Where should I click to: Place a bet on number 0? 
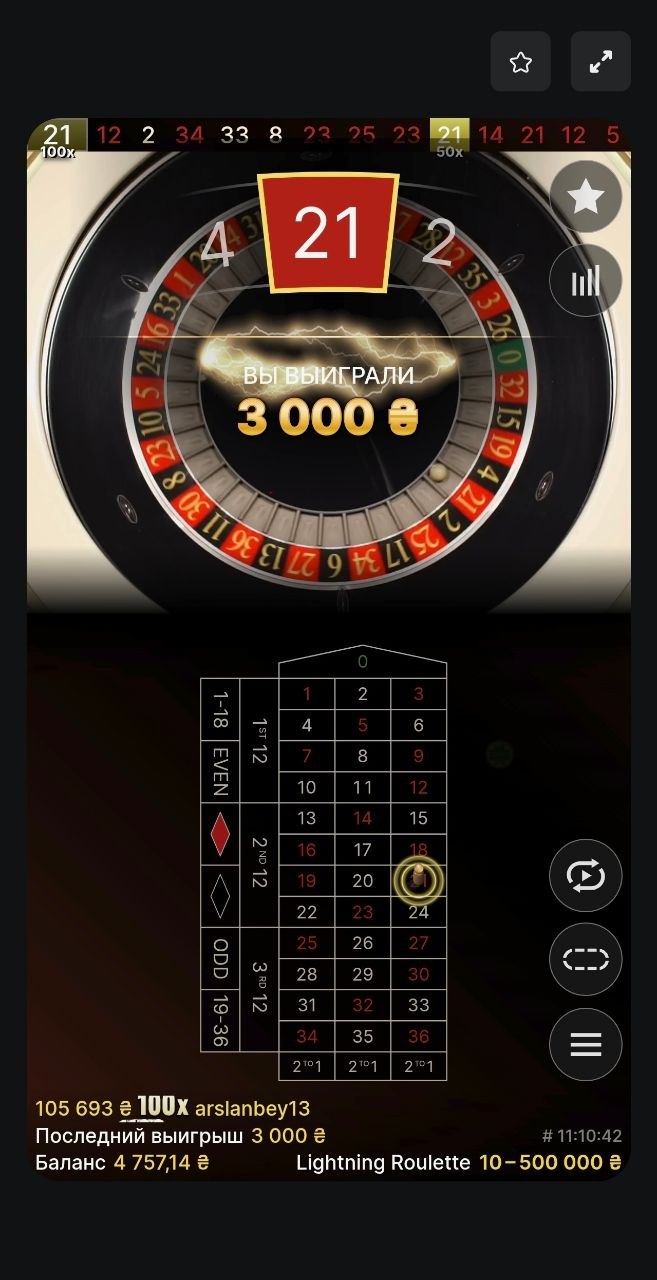(x=362, y=662)
